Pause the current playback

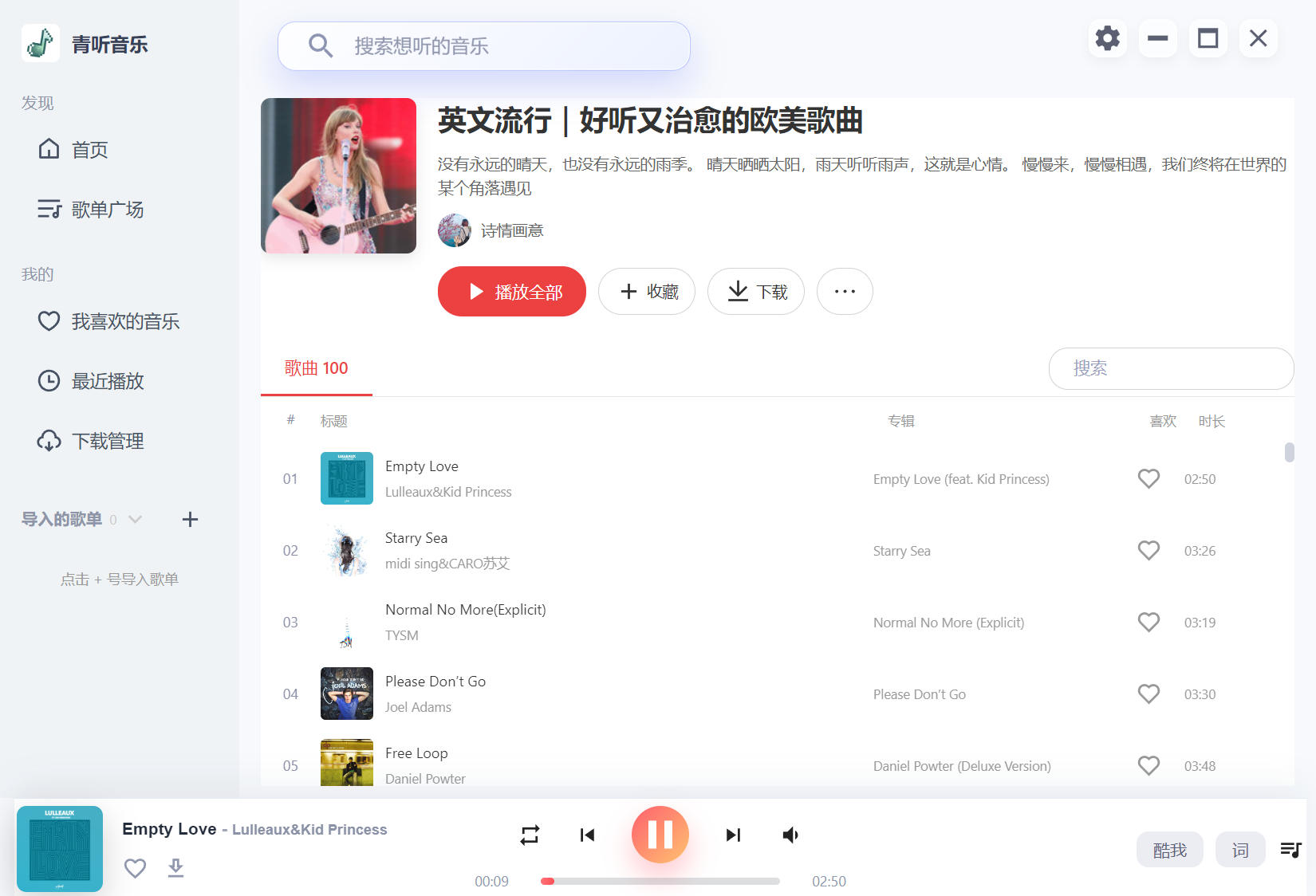pos(660,835)
